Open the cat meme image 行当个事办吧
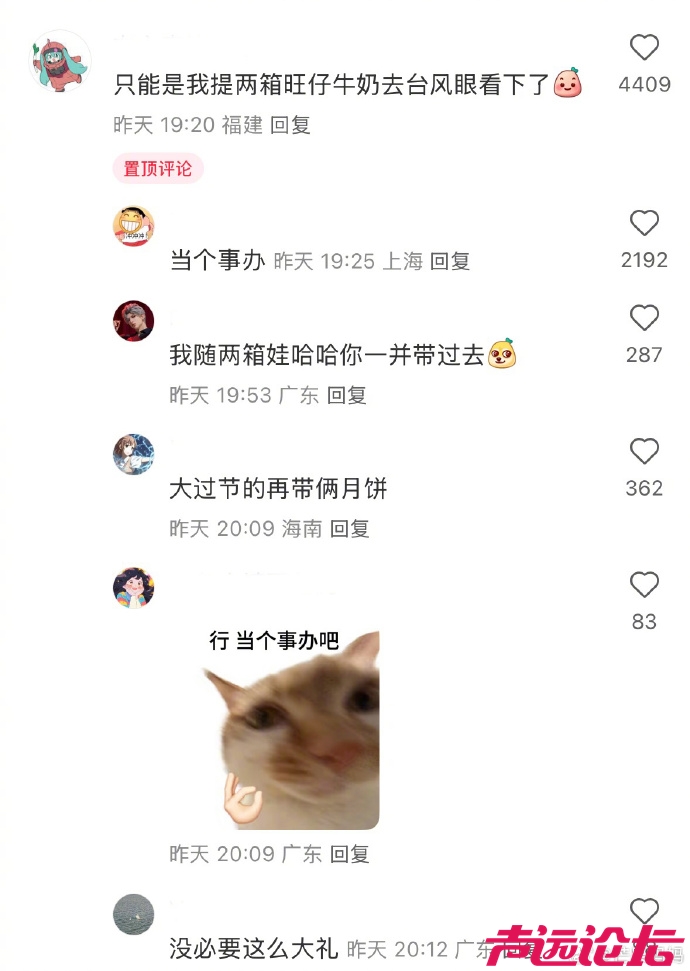690x971 pixels. tap(291, 728)
